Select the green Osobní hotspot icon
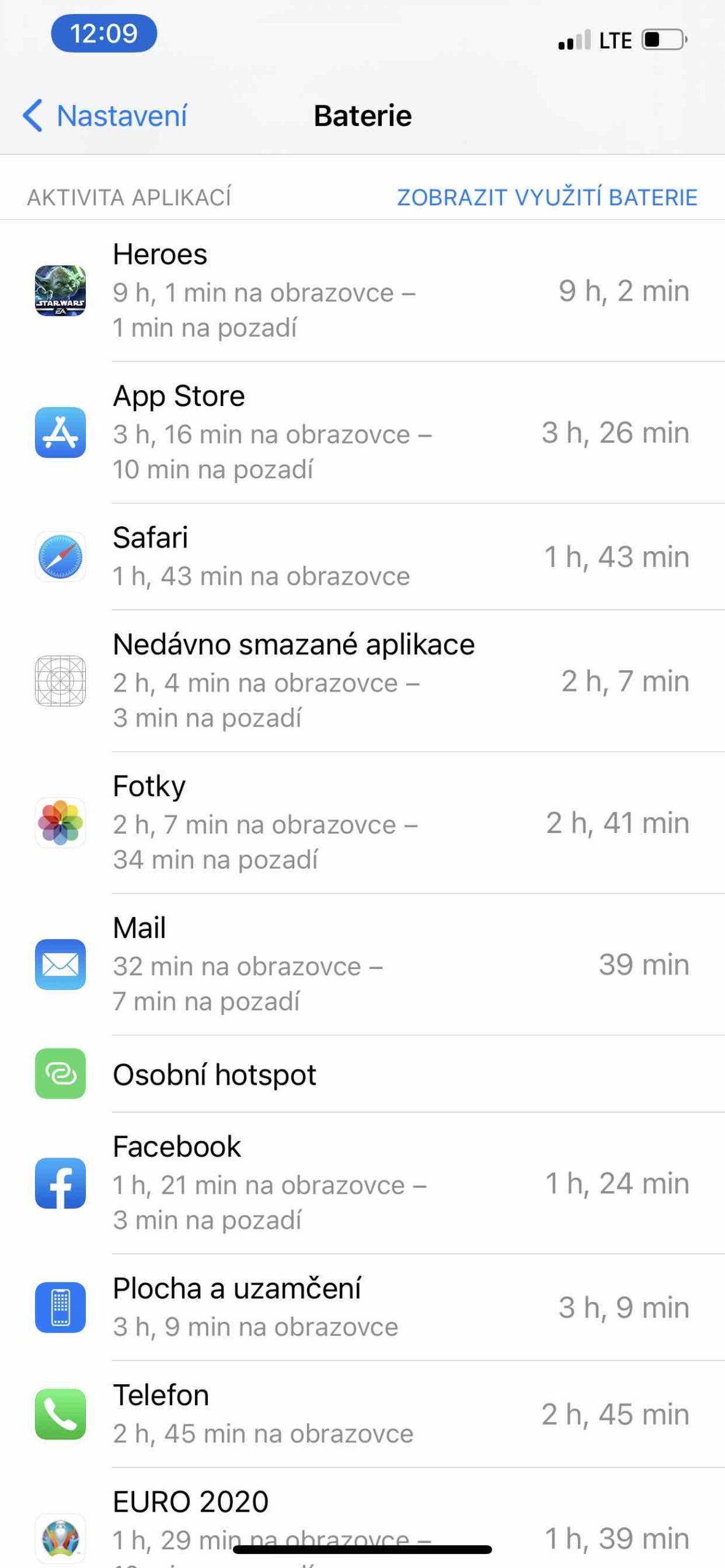Screen dimensions: 725x1568 tap(60, 1073)
